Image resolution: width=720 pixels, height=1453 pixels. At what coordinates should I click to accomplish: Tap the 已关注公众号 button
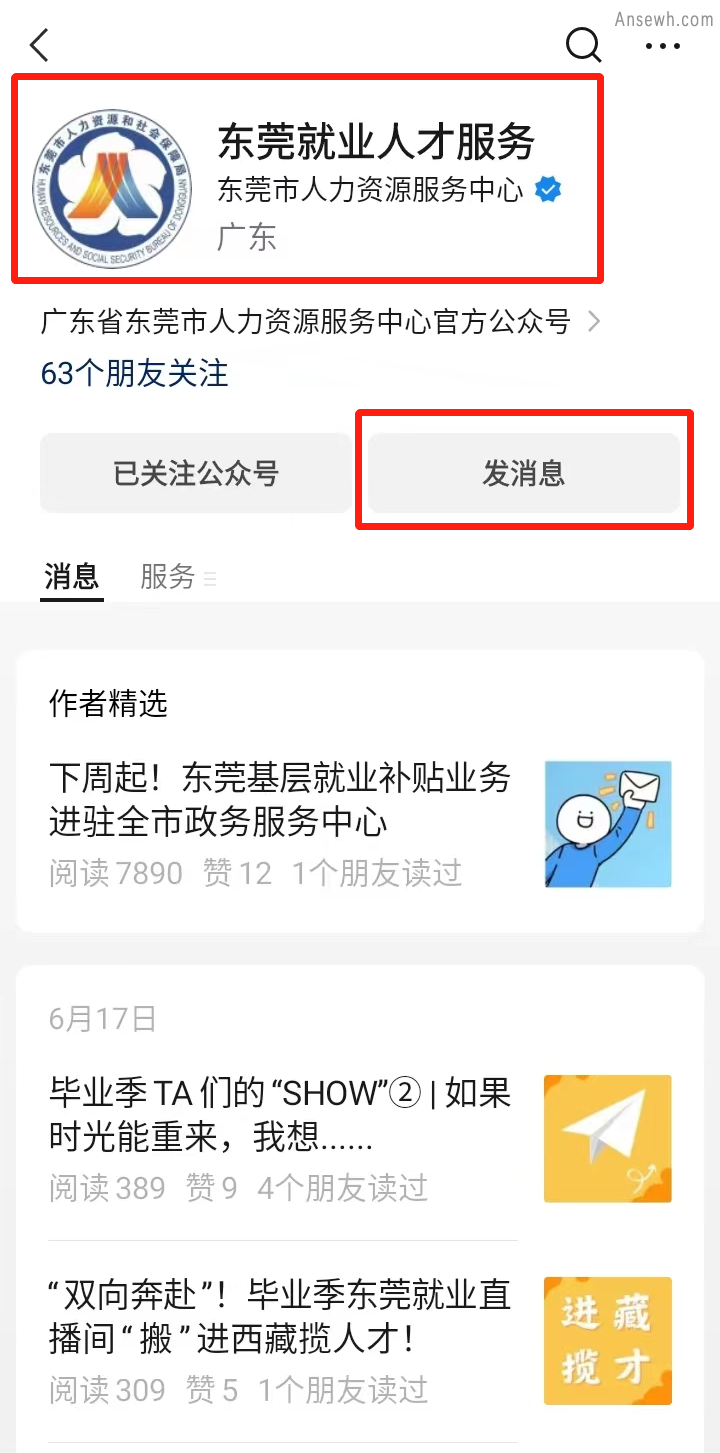point(195,473)
